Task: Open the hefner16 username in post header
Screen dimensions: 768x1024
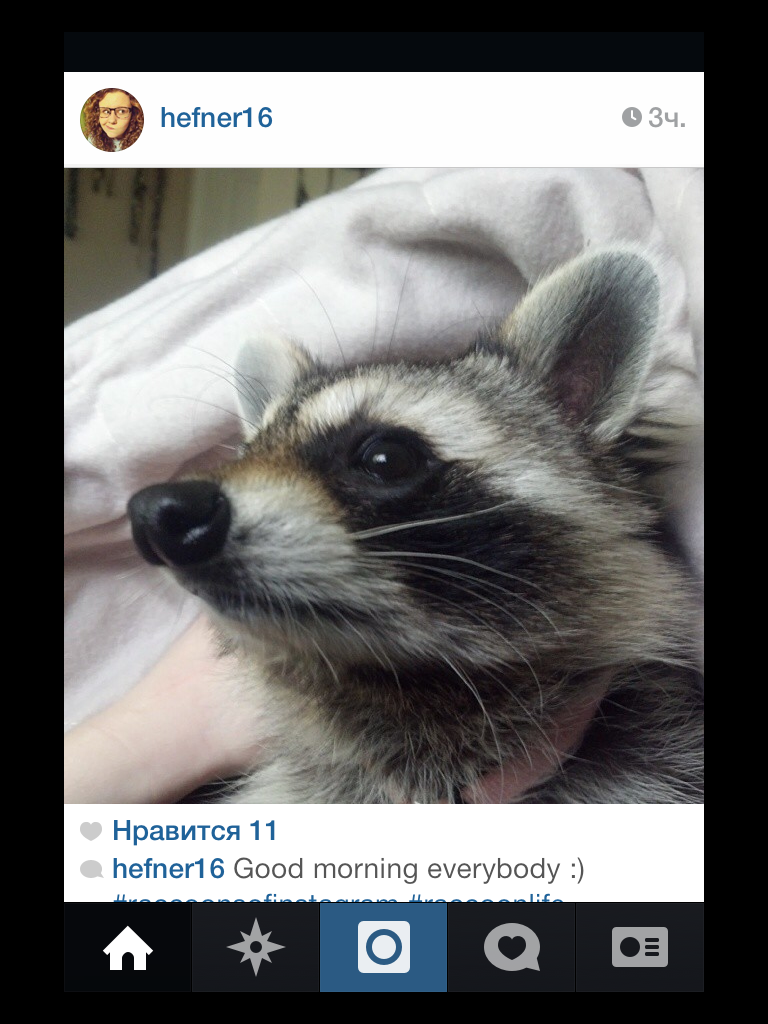Action: point(216,118)
